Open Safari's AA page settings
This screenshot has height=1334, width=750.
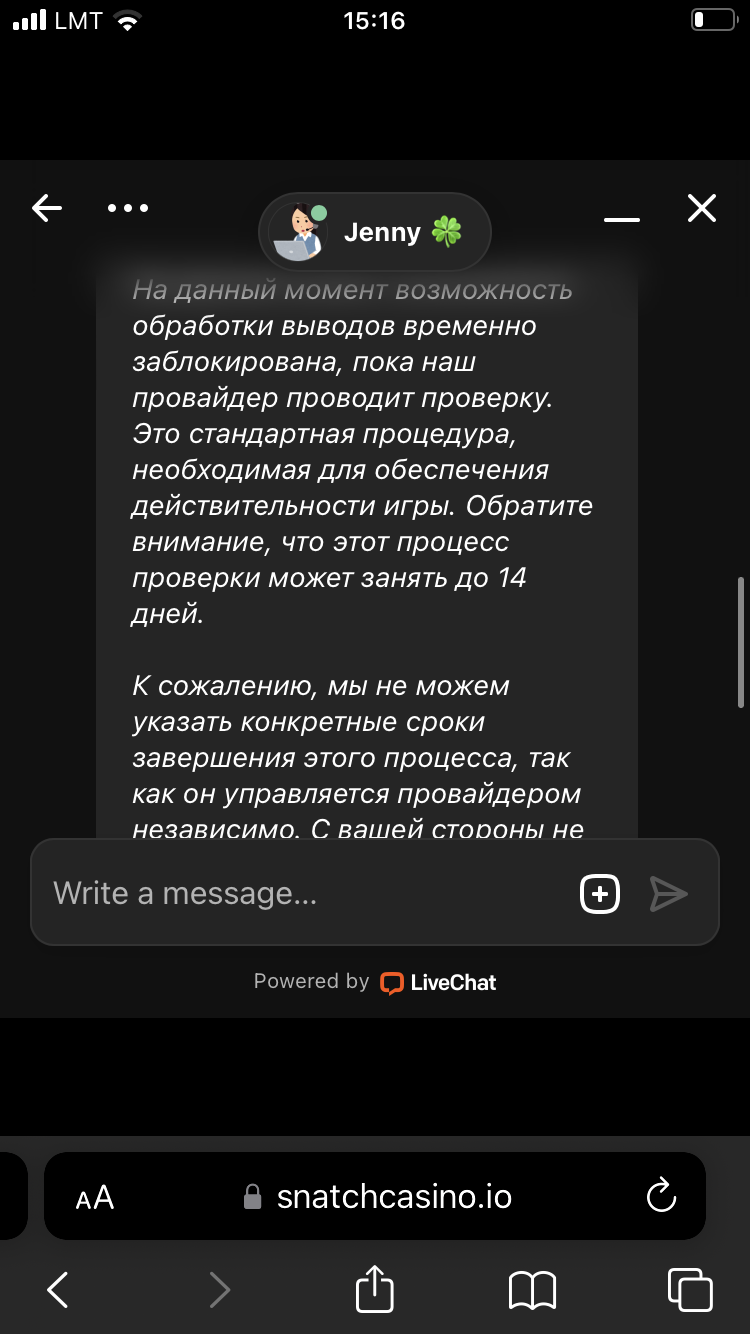point(95,1197)
